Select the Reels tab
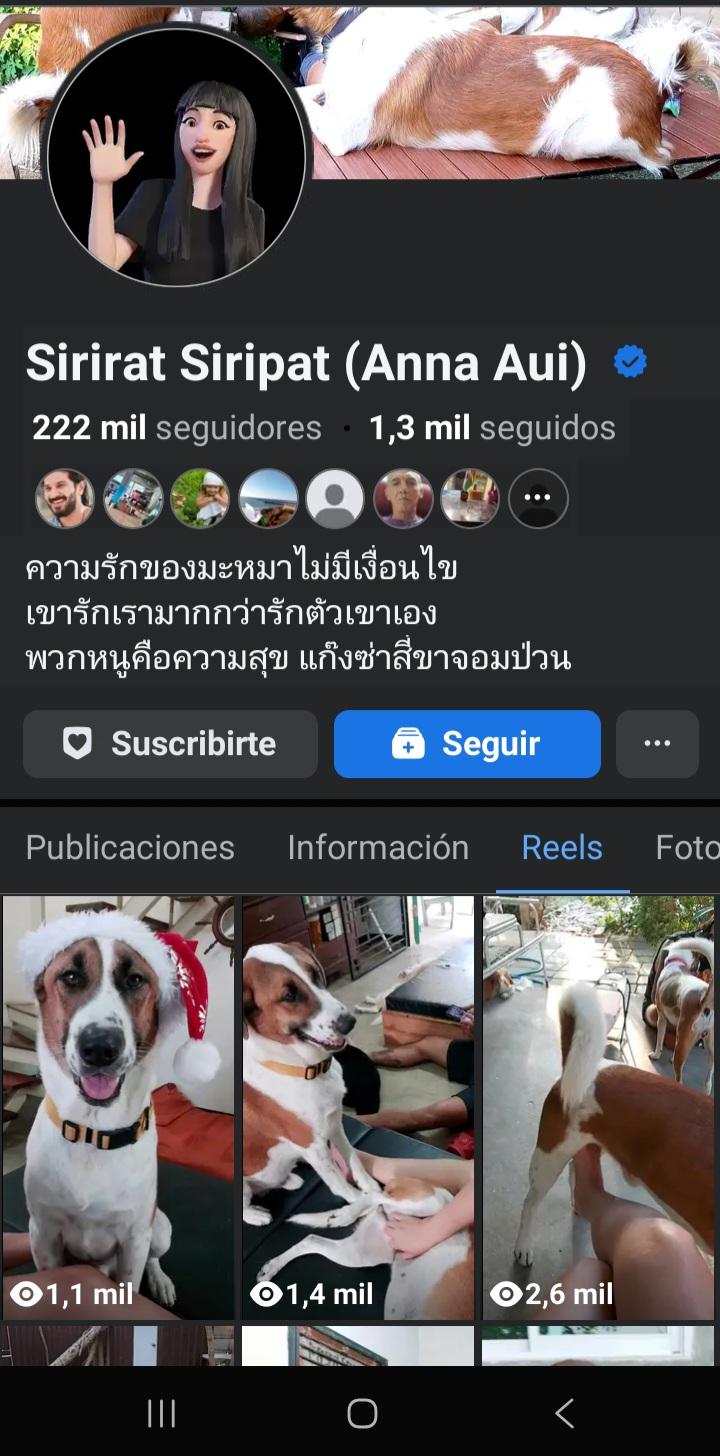Image resolution: width=720 pixels, height=1456 pixels. [x=562, y=848]
